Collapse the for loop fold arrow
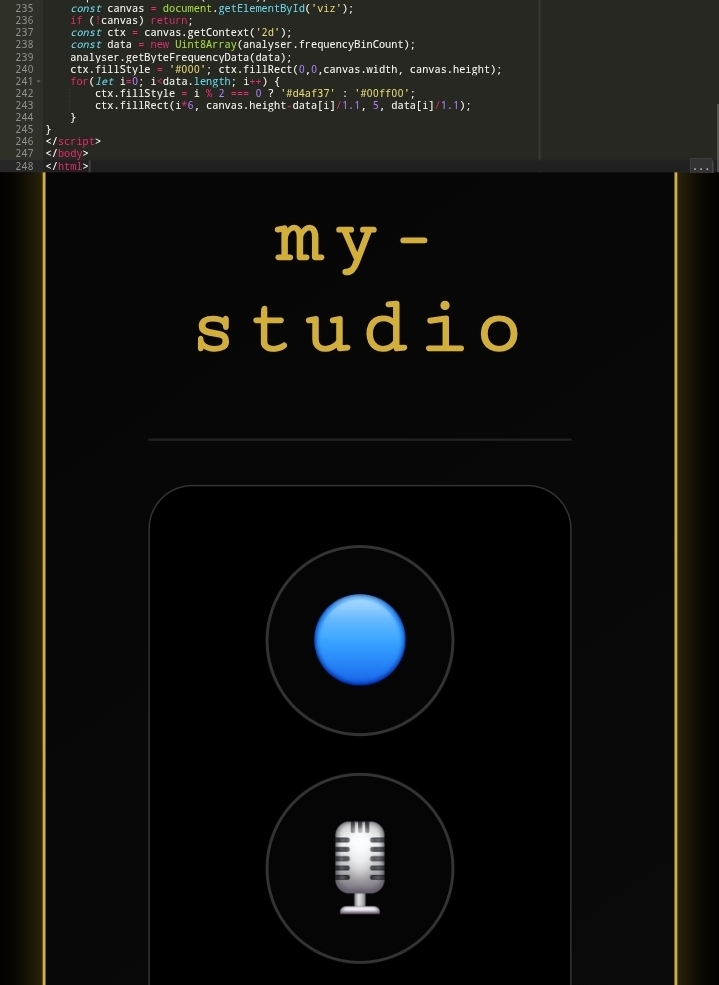This screenshot has width=719, height=985. point(39,81)
